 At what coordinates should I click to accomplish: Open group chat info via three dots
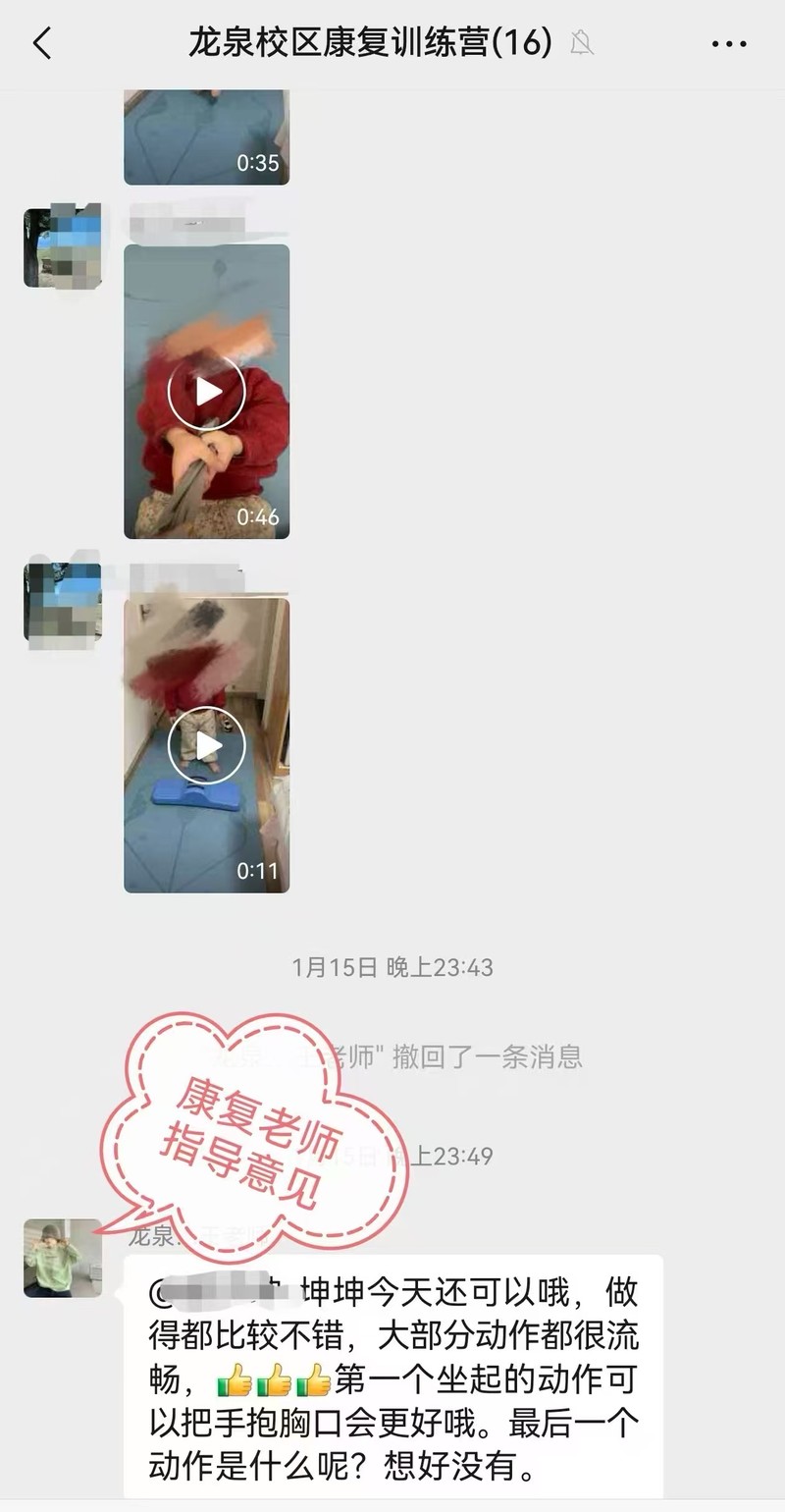[728, 44]
